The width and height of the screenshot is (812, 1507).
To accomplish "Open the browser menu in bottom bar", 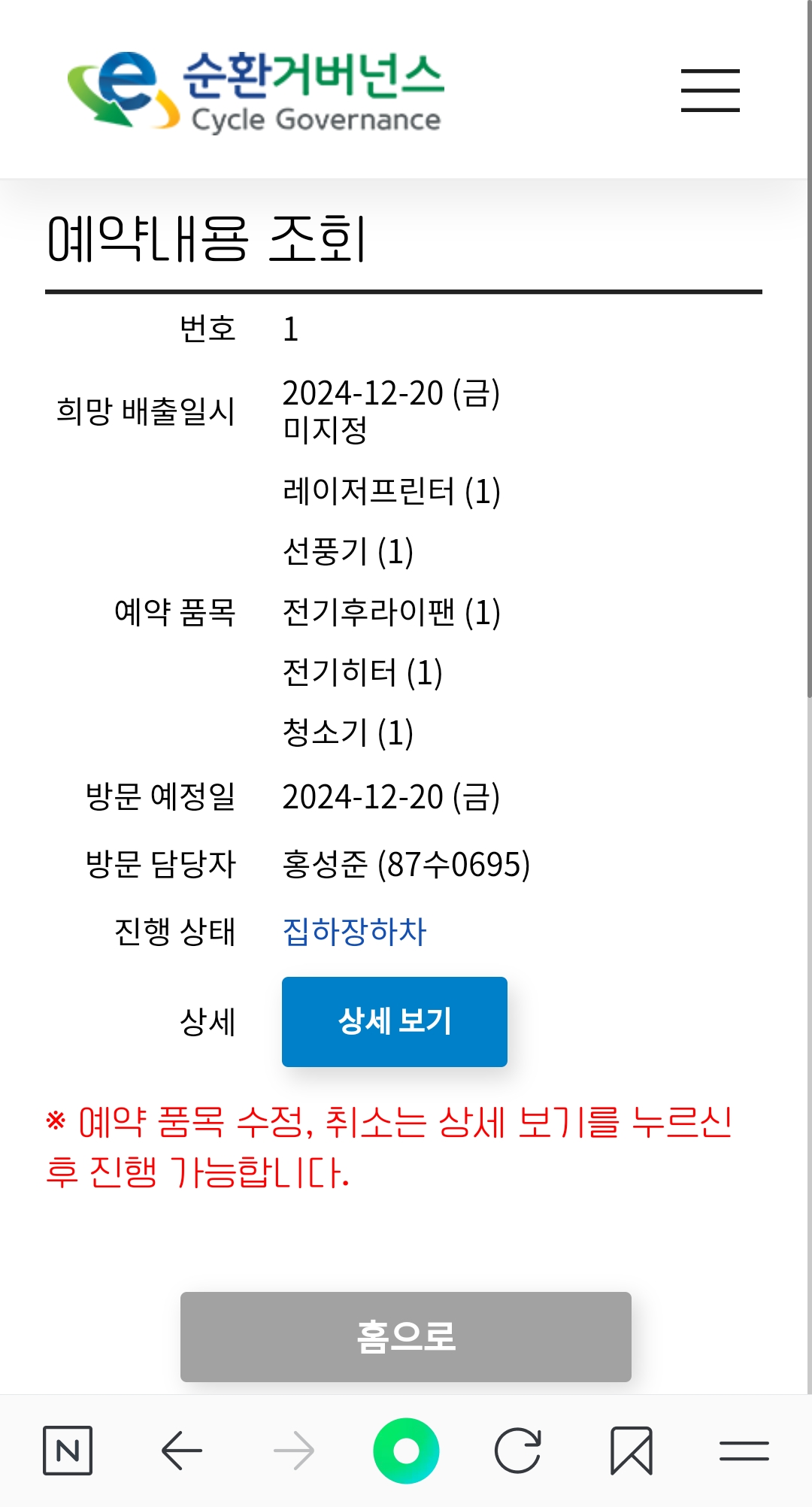I will pyautogui.click(x=744, y=1451).
